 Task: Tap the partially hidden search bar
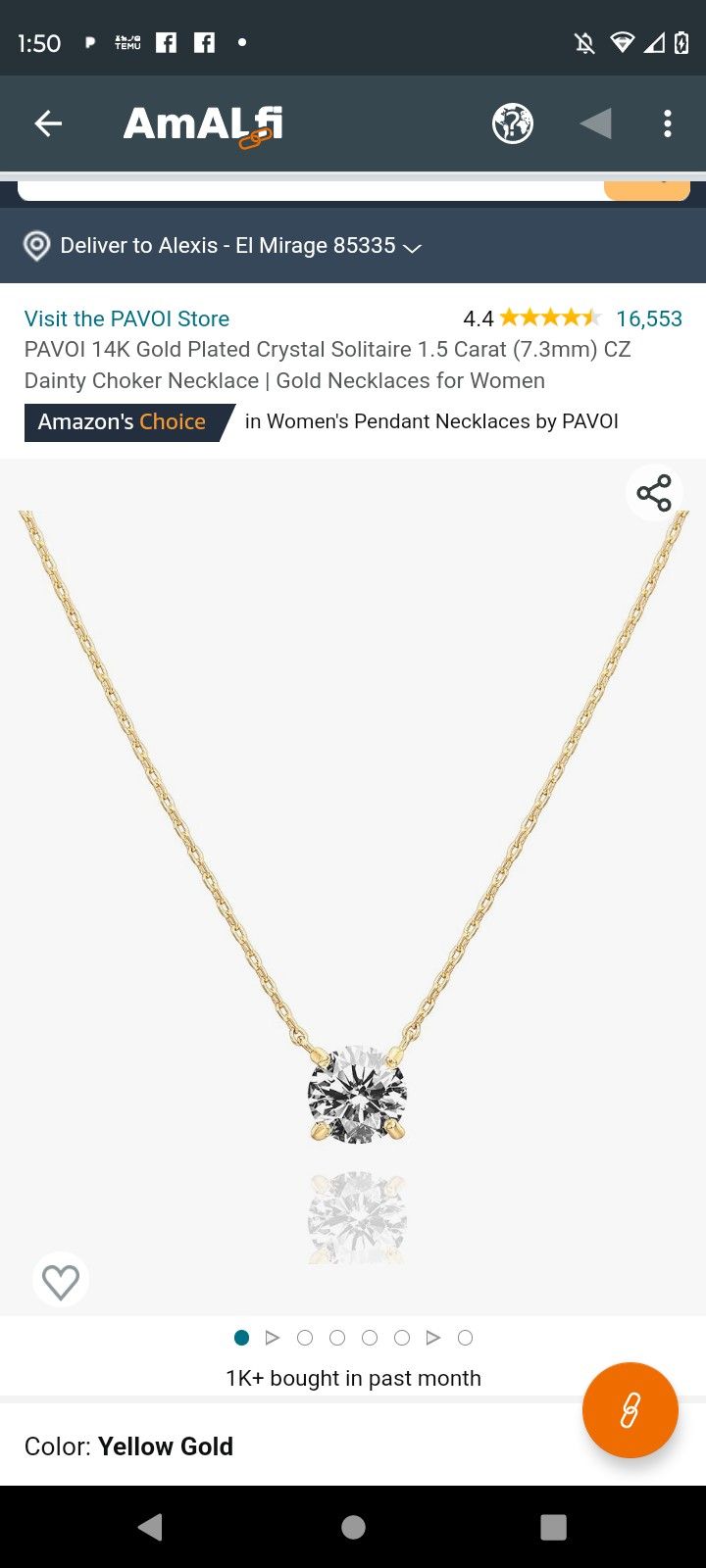[x=309, y=191]
